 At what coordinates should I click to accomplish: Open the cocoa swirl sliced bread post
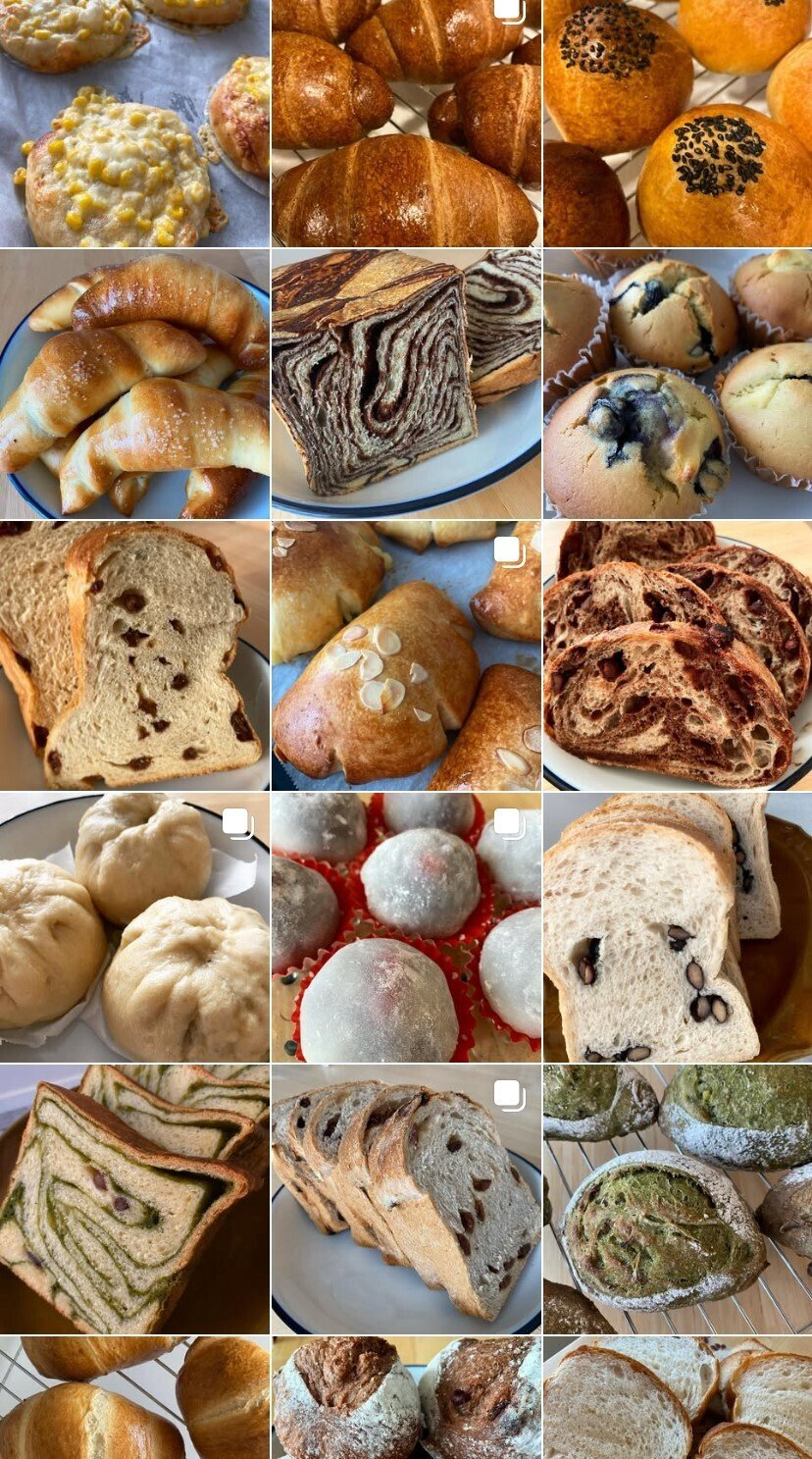(x=677, y=655)
